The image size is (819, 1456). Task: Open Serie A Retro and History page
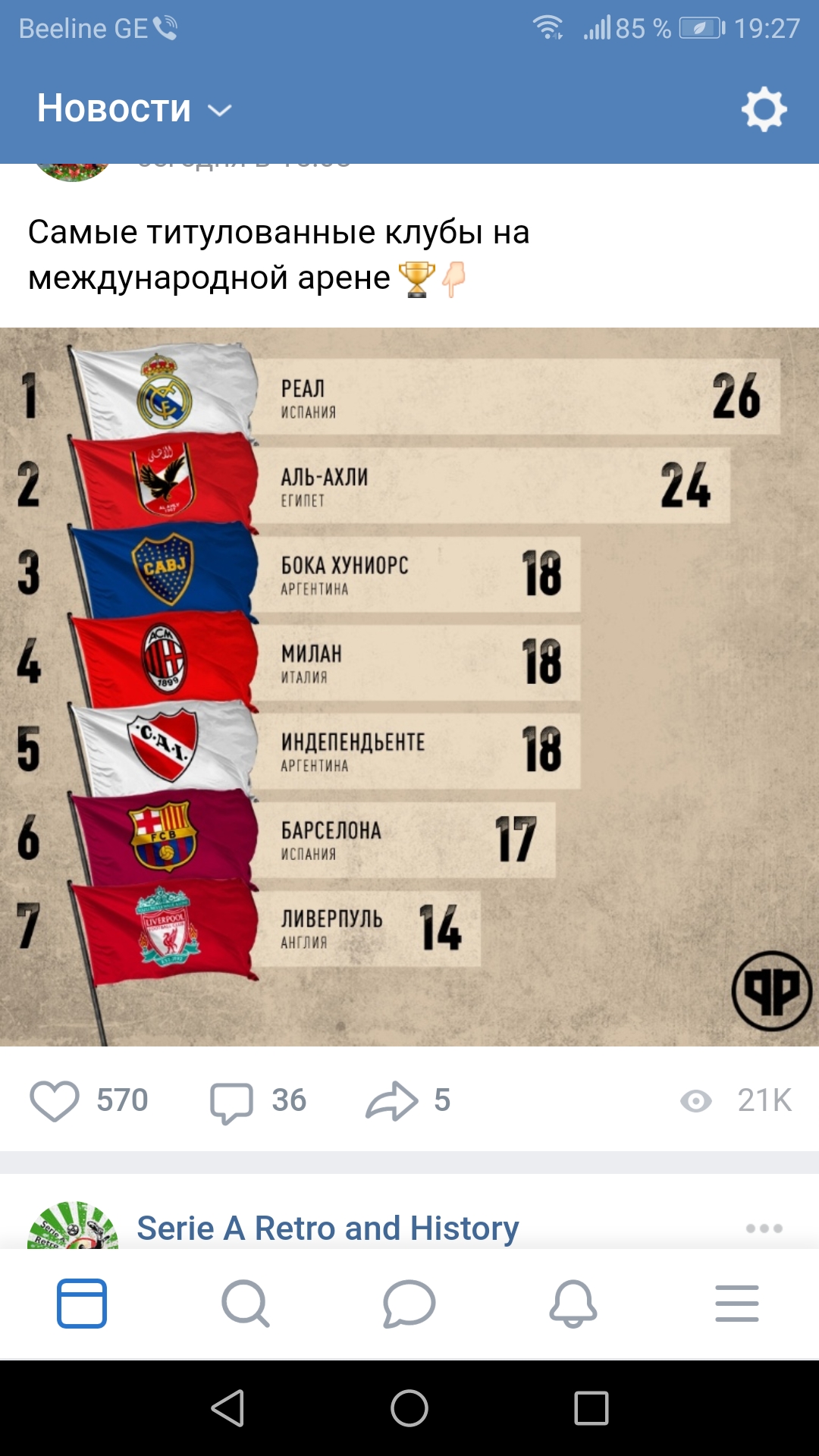point(328,1228)
